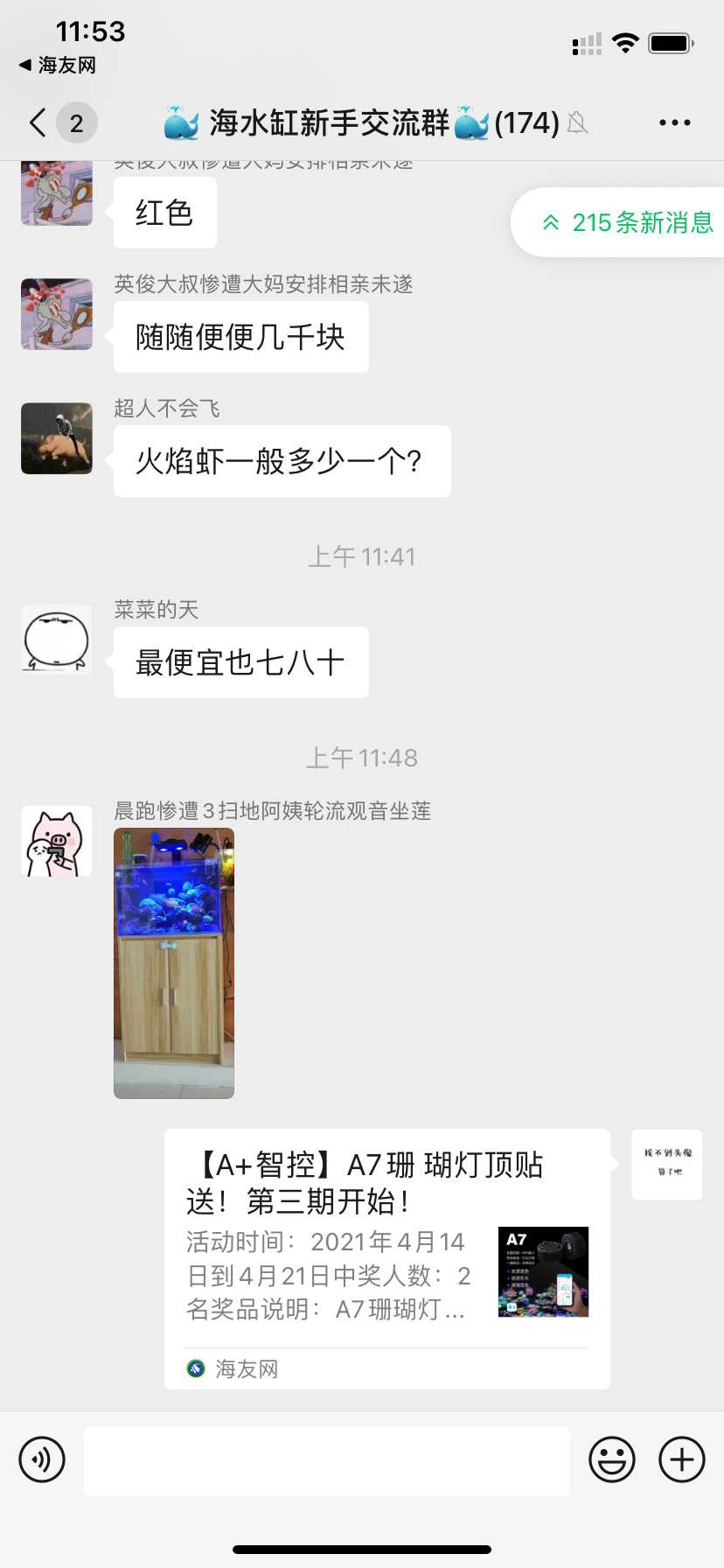Tap avatar next to 随随便便几千块 message

click(x=57, y=314)
